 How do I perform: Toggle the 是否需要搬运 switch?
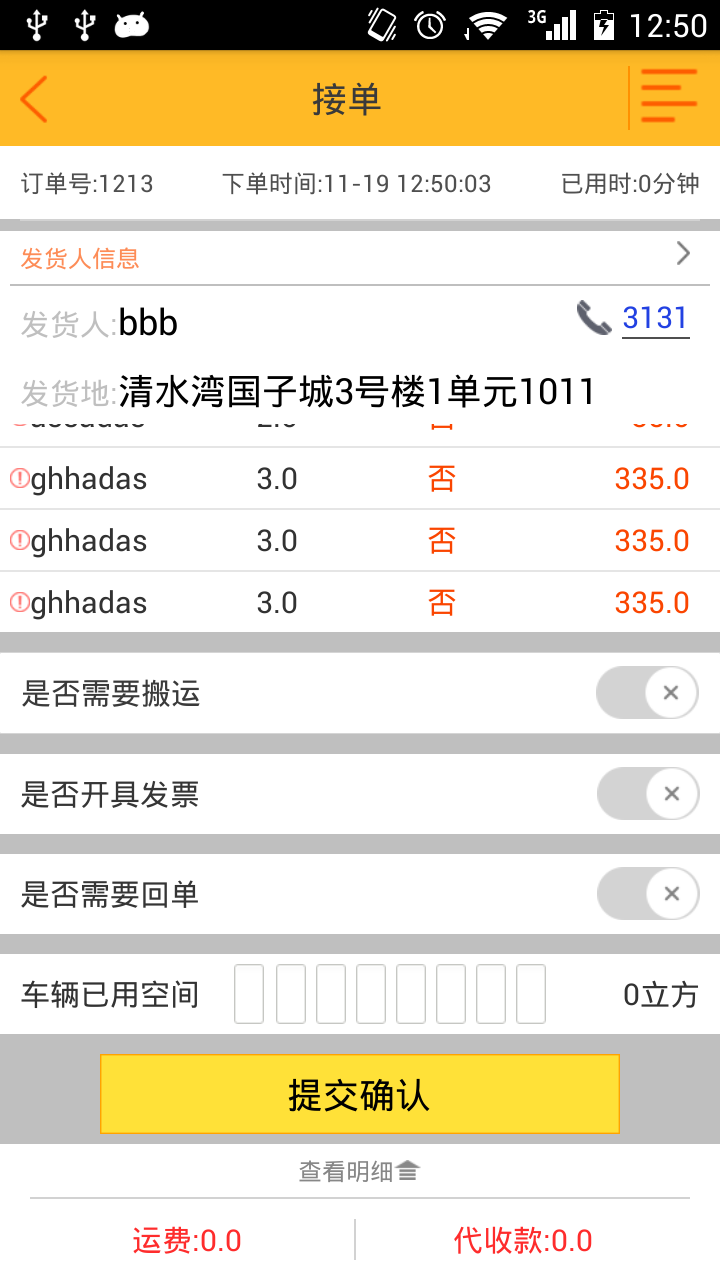(647, 693)
